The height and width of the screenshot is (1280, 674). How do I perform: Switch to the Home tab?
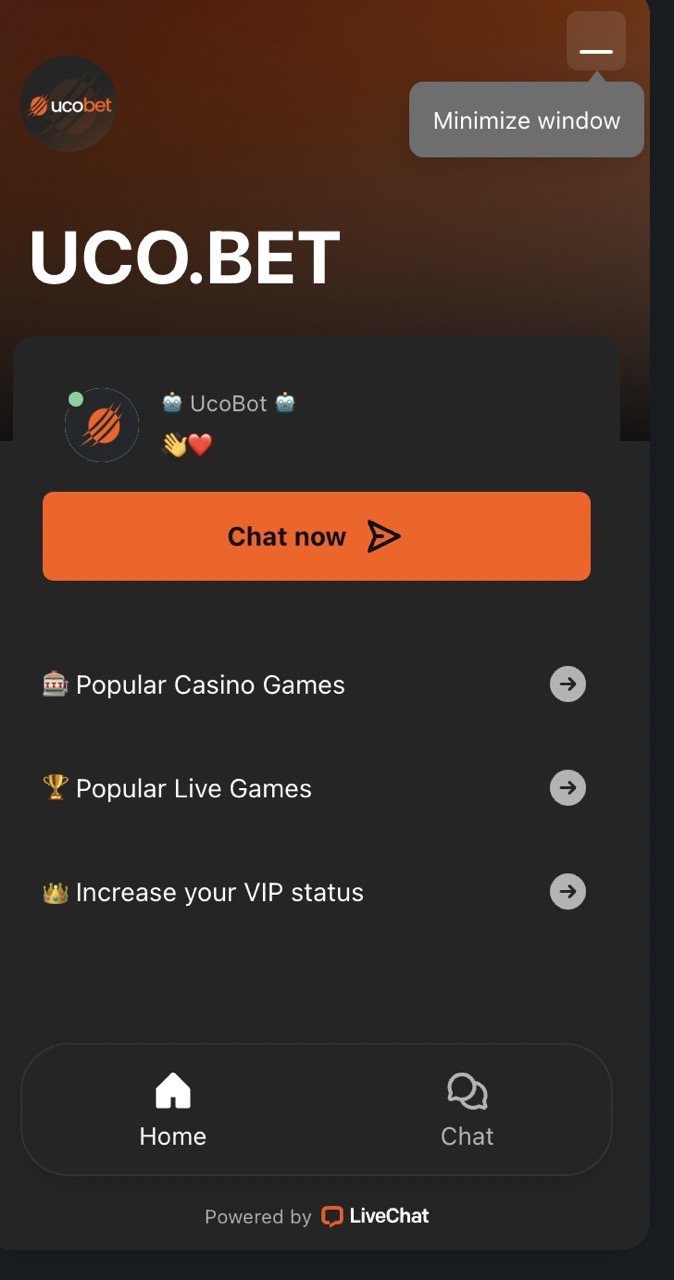(x=173, y=1110)
